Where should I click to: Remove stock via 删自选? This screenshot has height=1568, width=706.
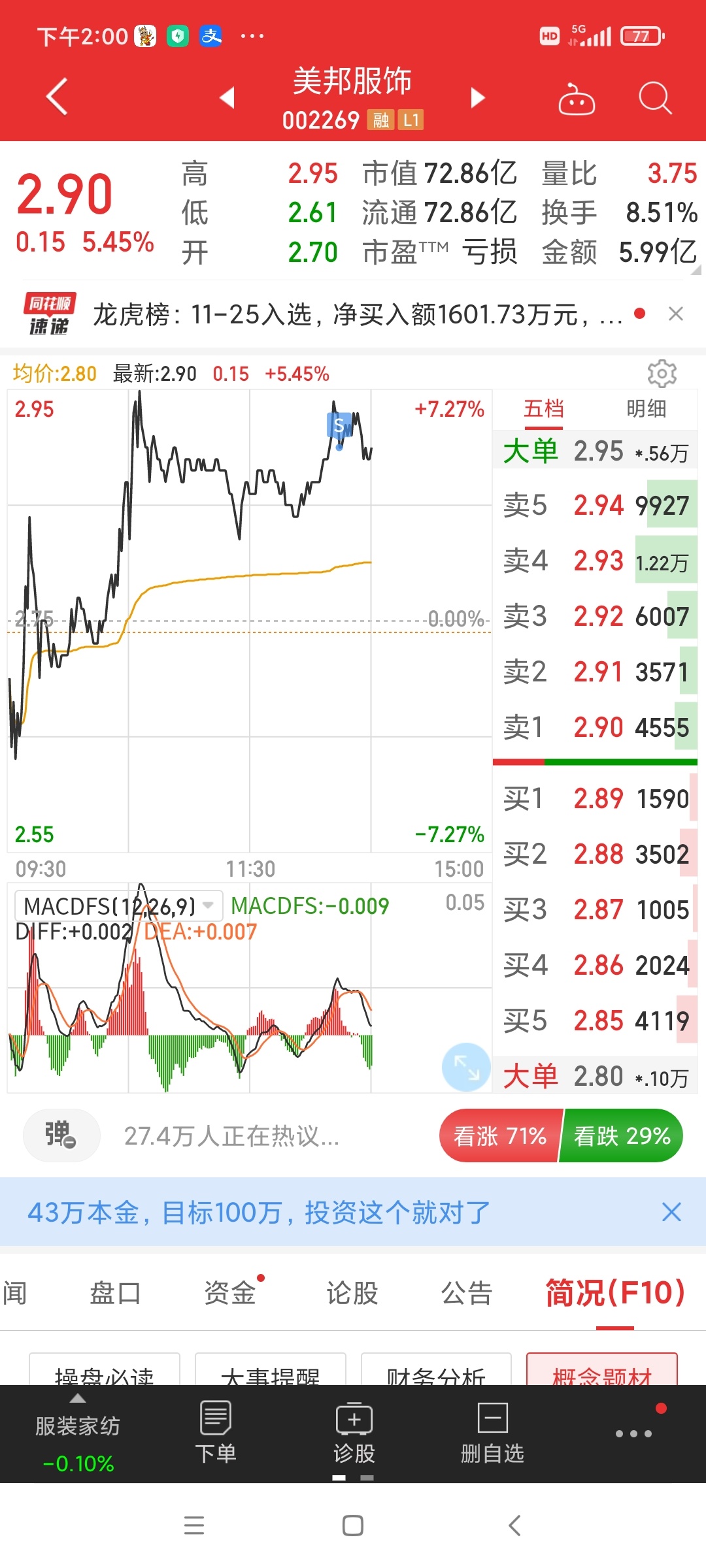pos(492,1433)
